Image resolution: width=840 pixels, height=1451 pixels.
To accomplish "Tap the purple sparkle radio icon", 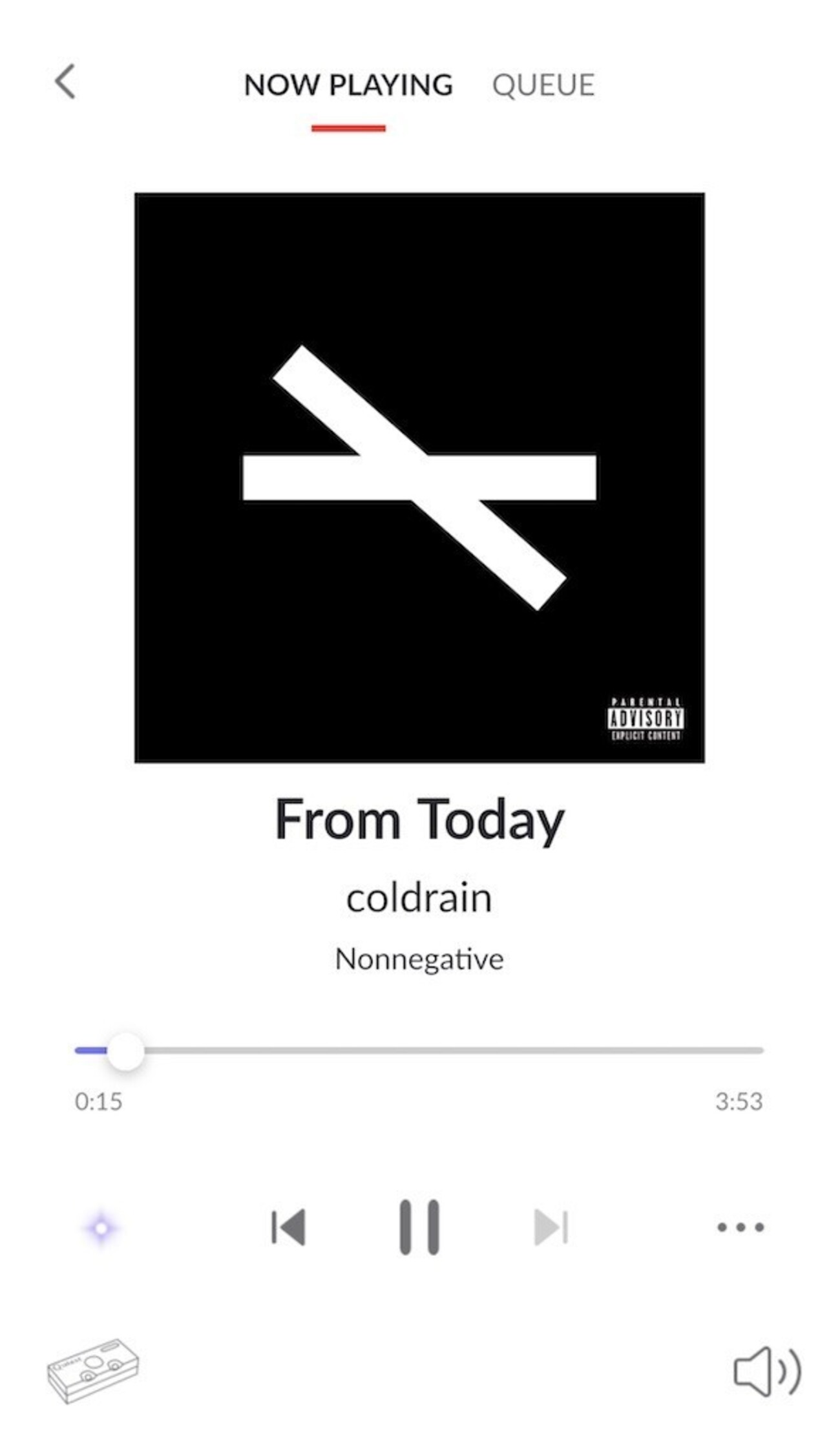I will pyautogui.click(x=101, y=1228).
